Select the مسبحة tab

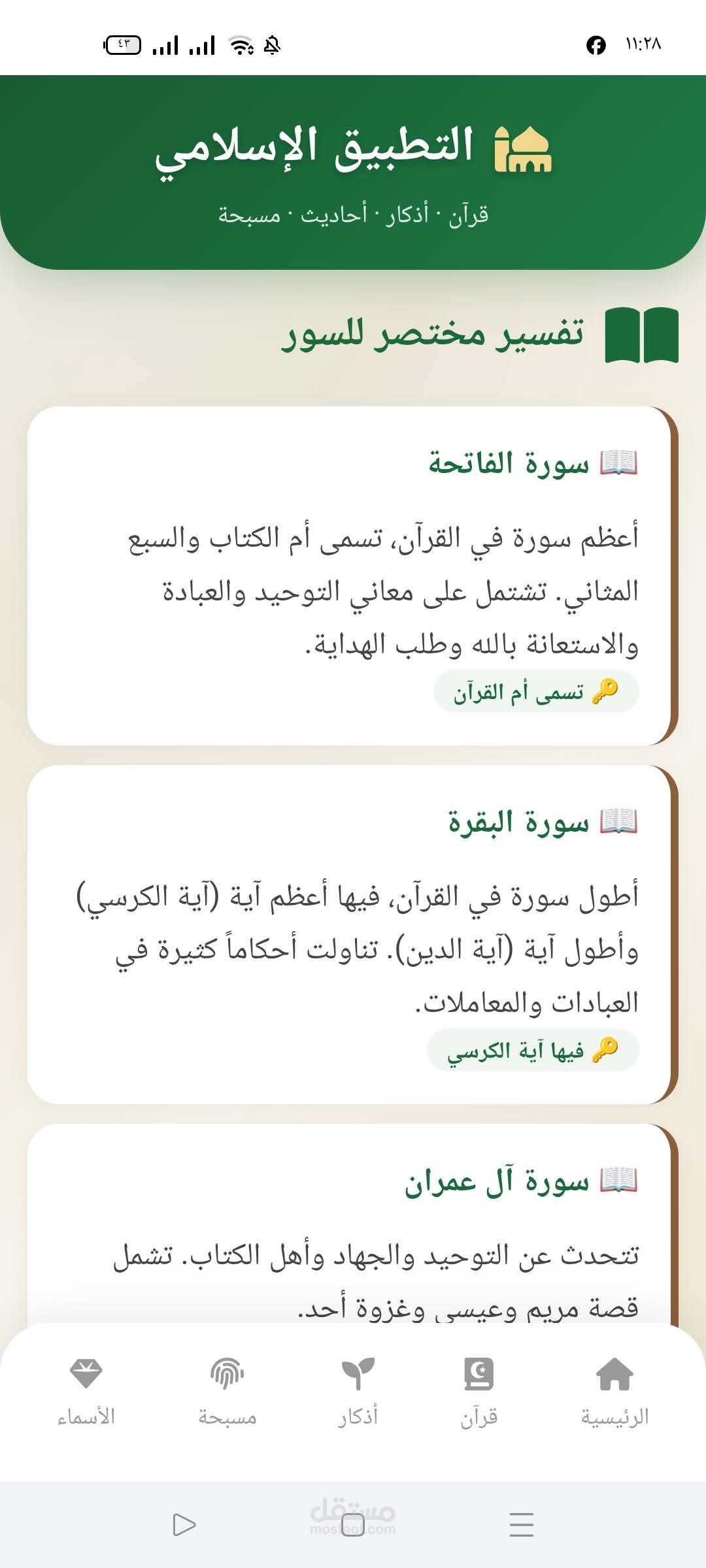click(227, 1392)
